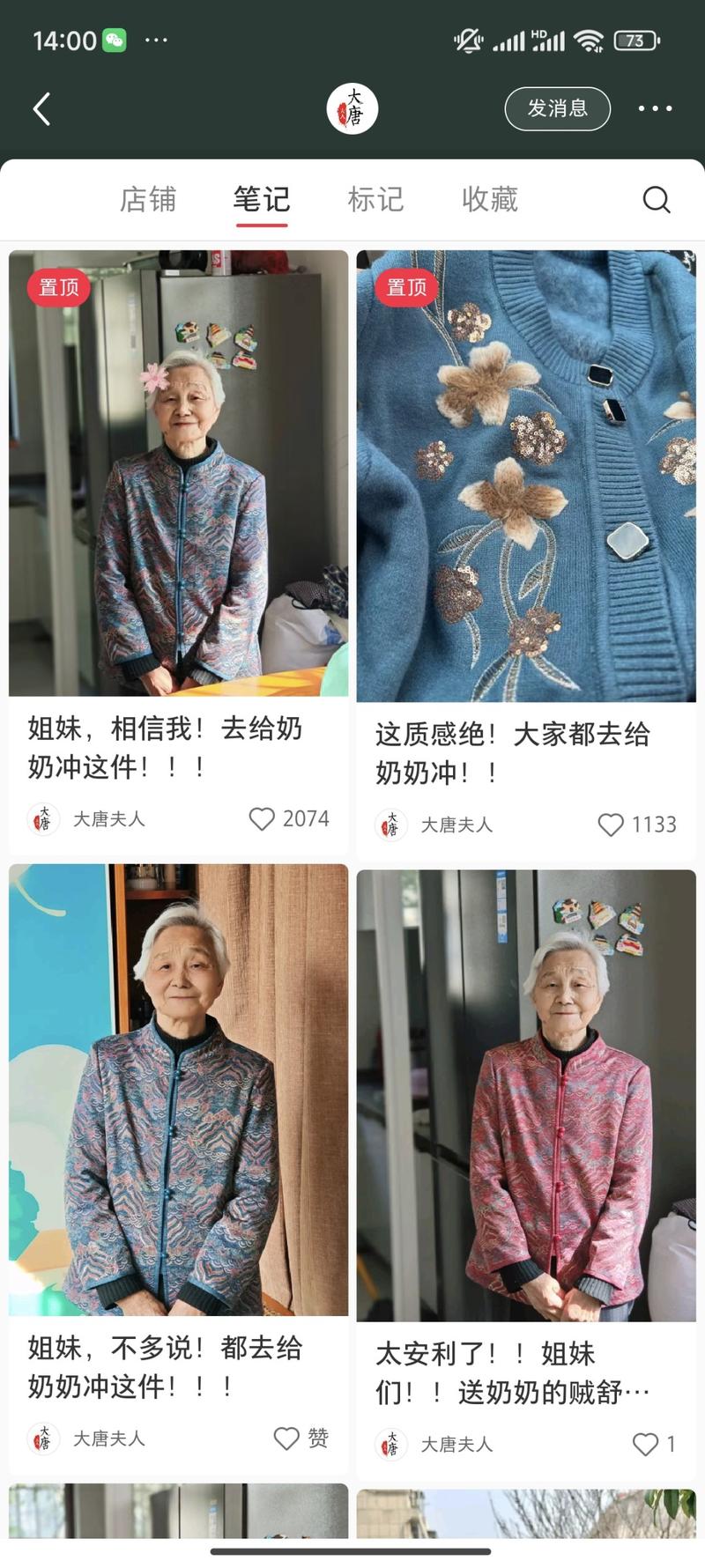The width and height of the screenshot is (705, 1568).
Task: Tap the muted notification icon in status bar
Action: (470, 39)
